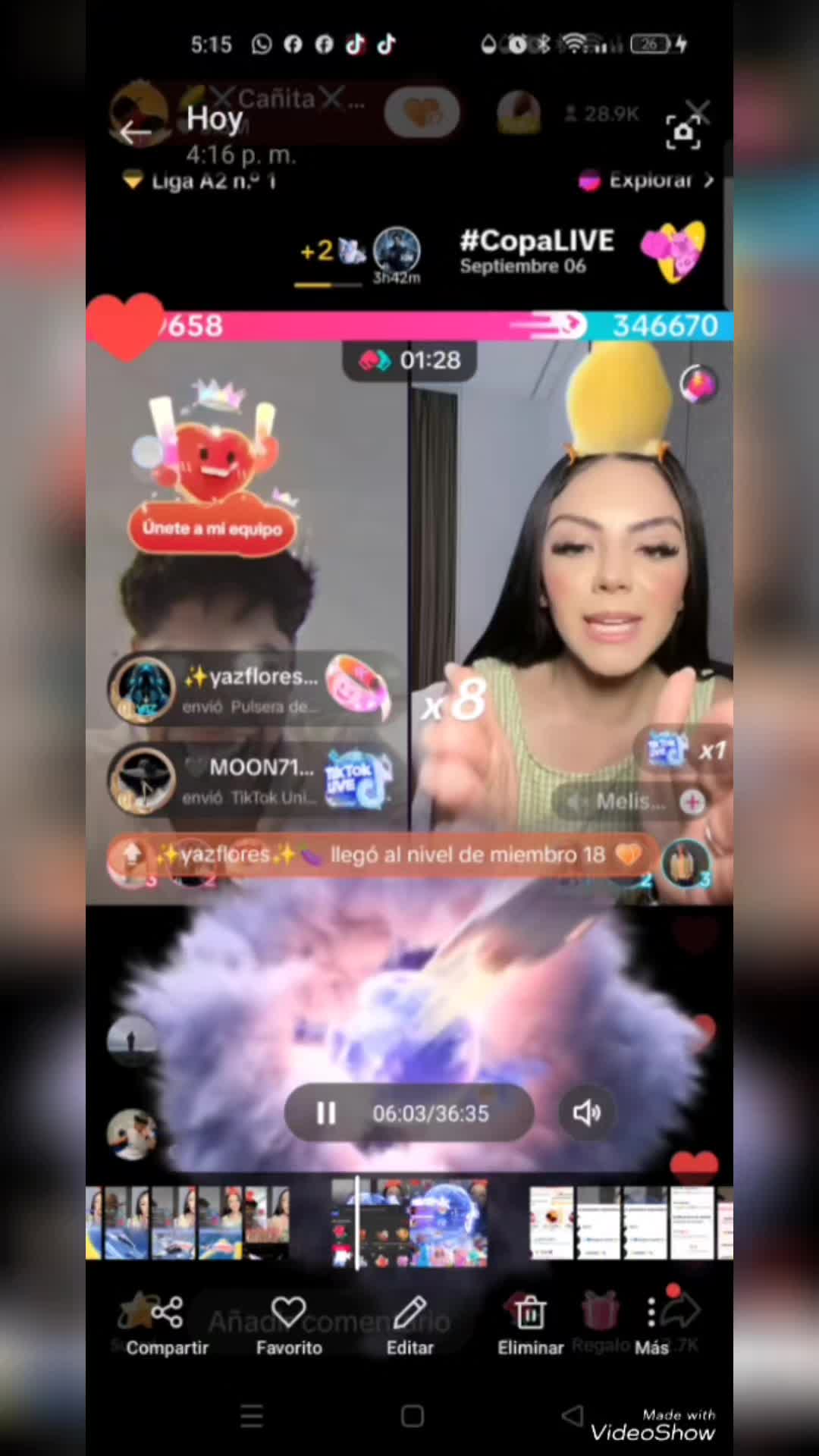This screenshot has height=1456, width=819.
Task: Open the Más options menu
Action: point(651,1326)
